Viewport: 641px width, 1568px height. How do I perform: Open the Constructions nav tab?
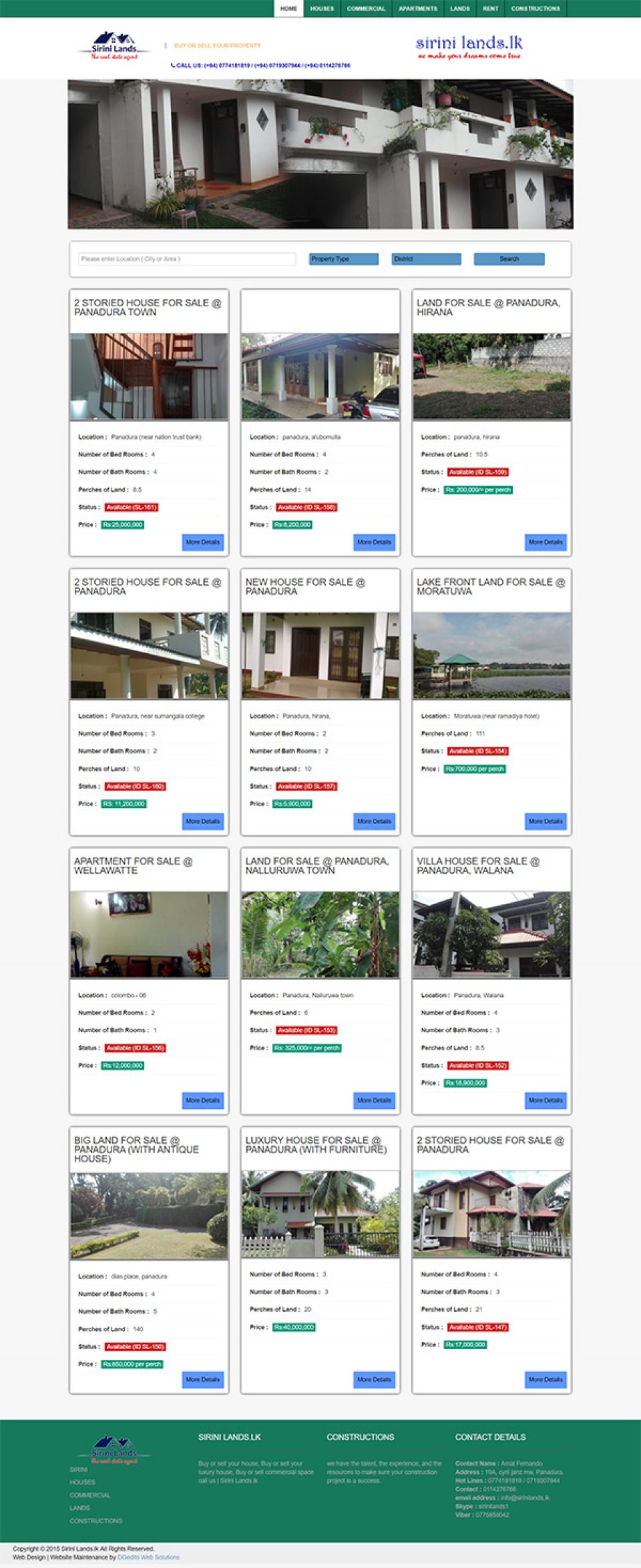click(535, 9)
